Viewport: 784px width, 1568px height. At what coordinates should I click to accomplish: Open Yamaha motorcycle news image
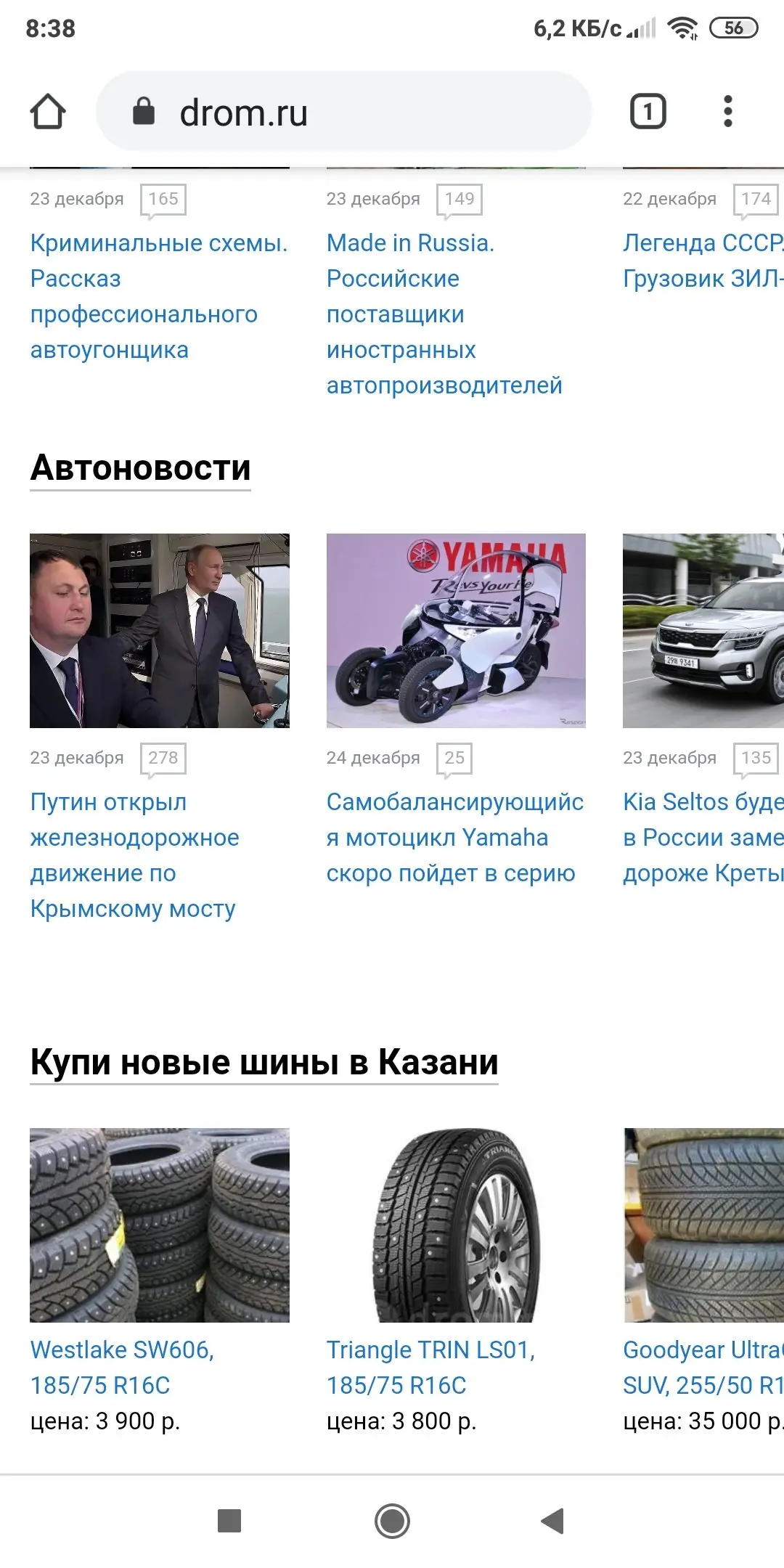pyautogui.click(x=456, y=631)
